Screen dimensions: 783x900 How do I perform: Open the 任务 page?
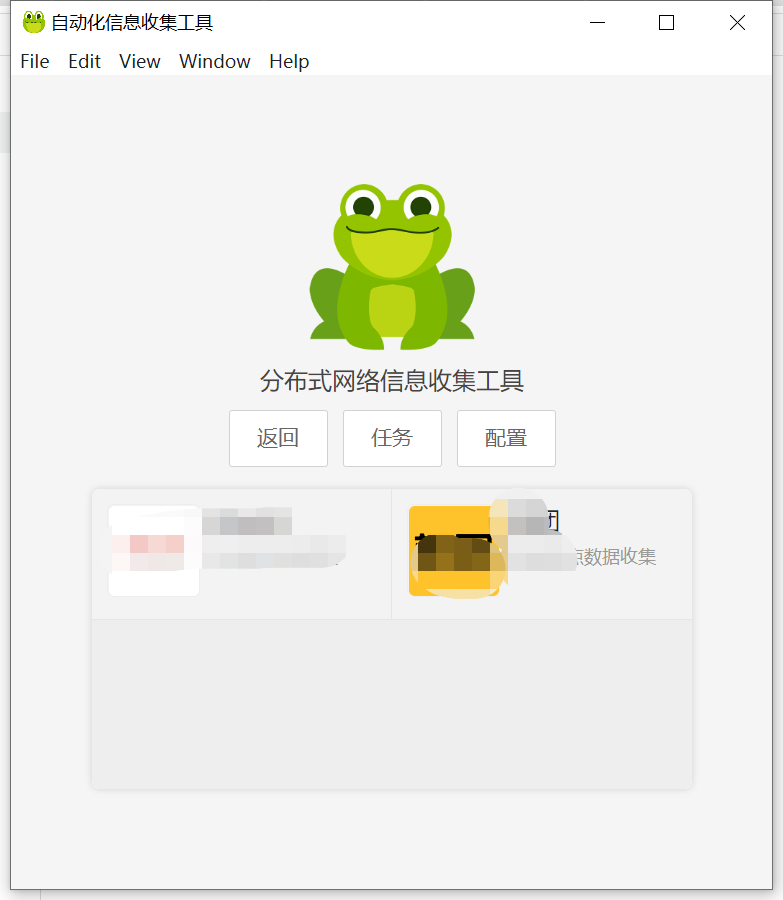point(392,438)
